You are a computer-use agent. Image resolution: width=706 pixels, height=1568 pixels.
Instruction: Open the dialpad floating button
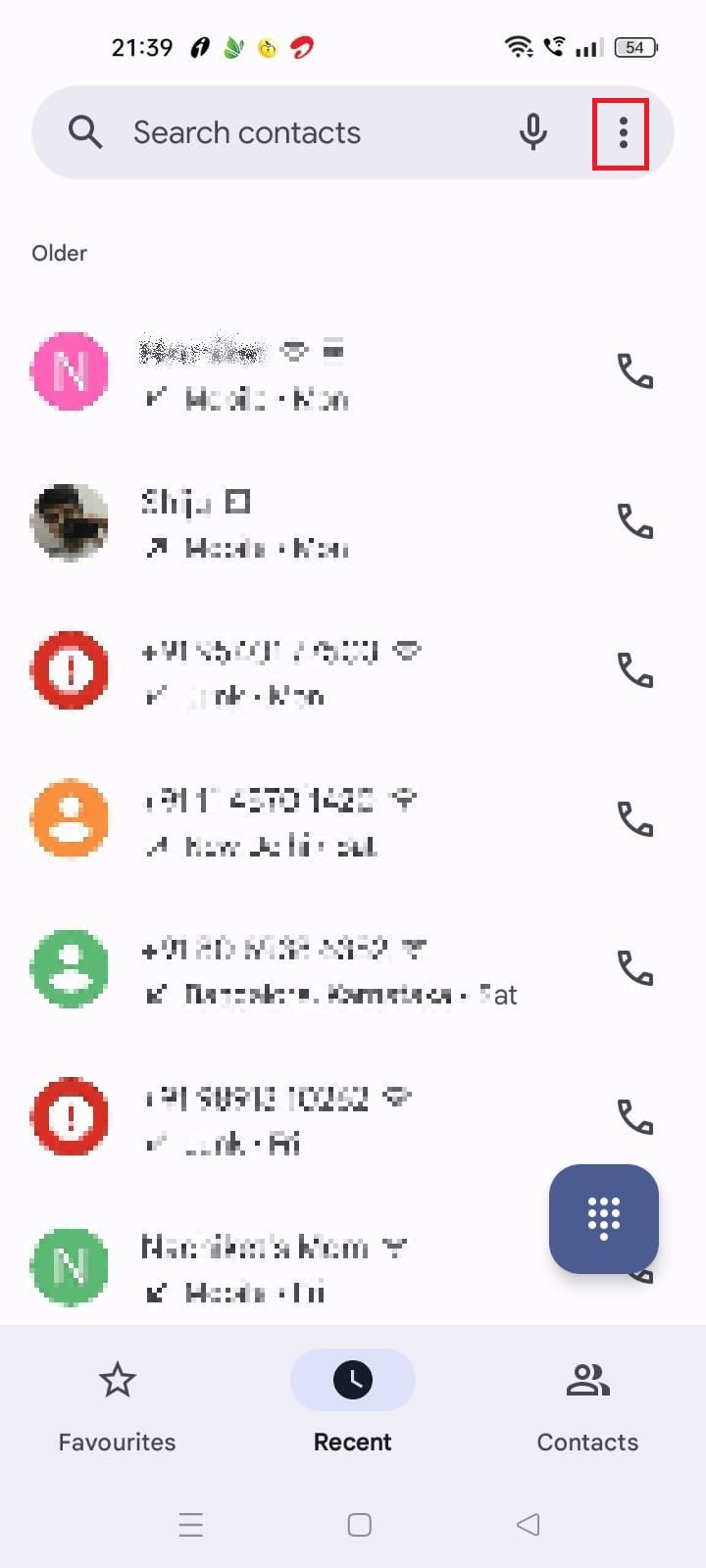[604, 1220]
